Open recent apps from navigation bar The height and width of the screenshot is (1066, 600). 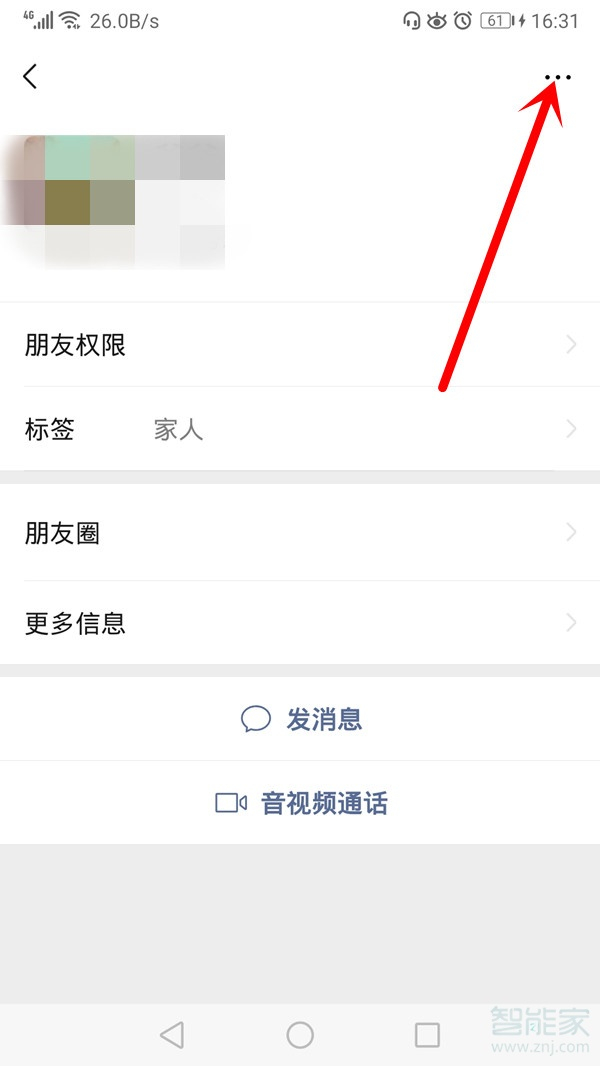pyautogui.click(x=427, y=1035)
